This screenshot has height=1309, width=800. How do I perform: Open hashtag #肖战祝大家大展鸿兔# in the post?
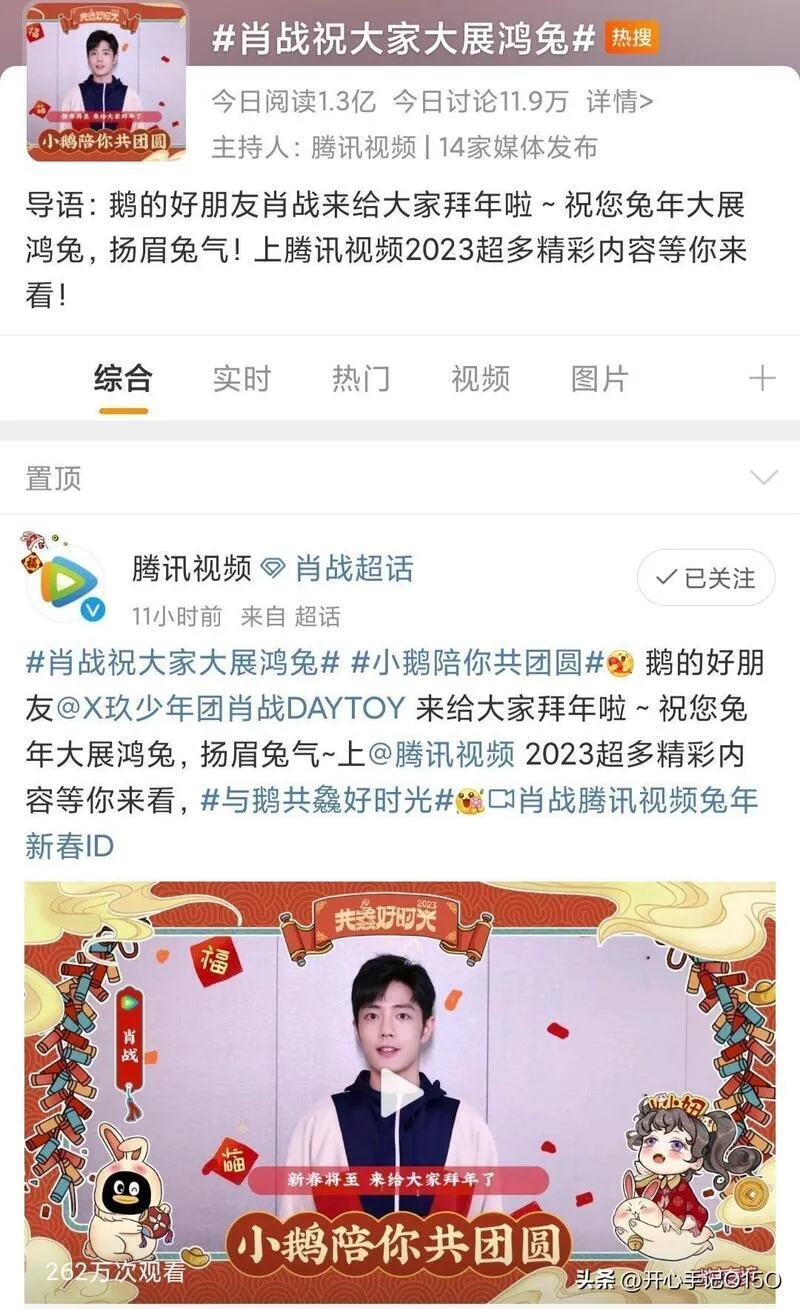pos(184,662)
